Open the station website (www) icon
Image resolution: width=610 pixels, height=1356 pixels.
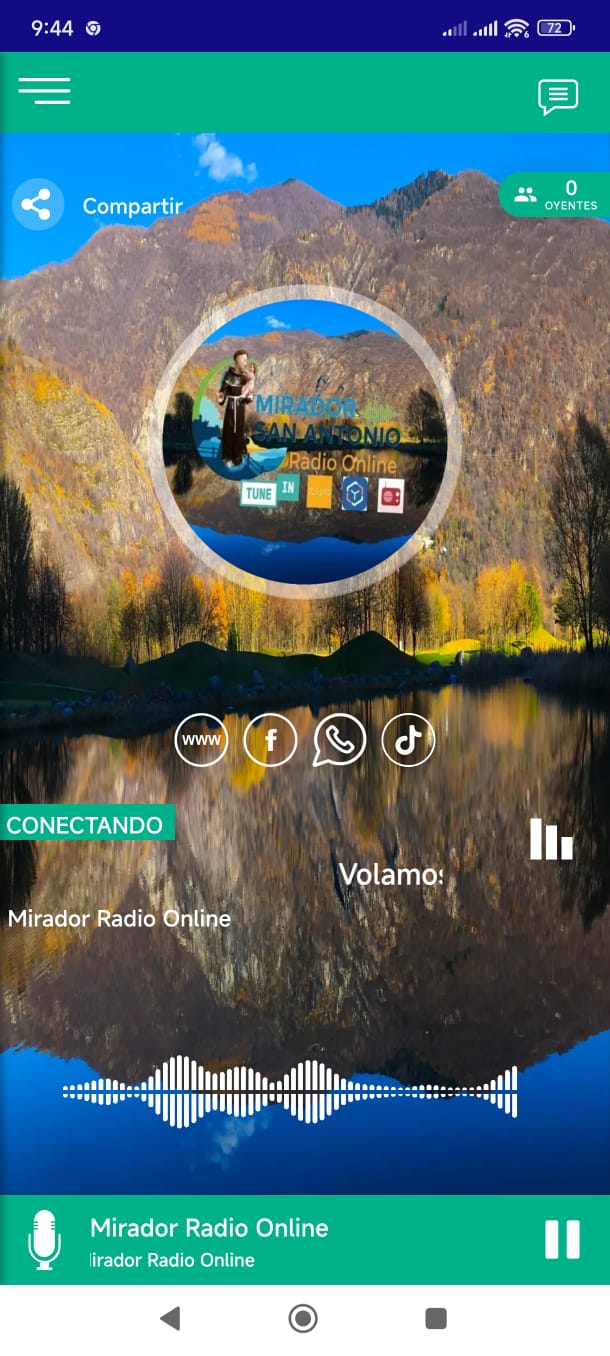tap(201, 741)
